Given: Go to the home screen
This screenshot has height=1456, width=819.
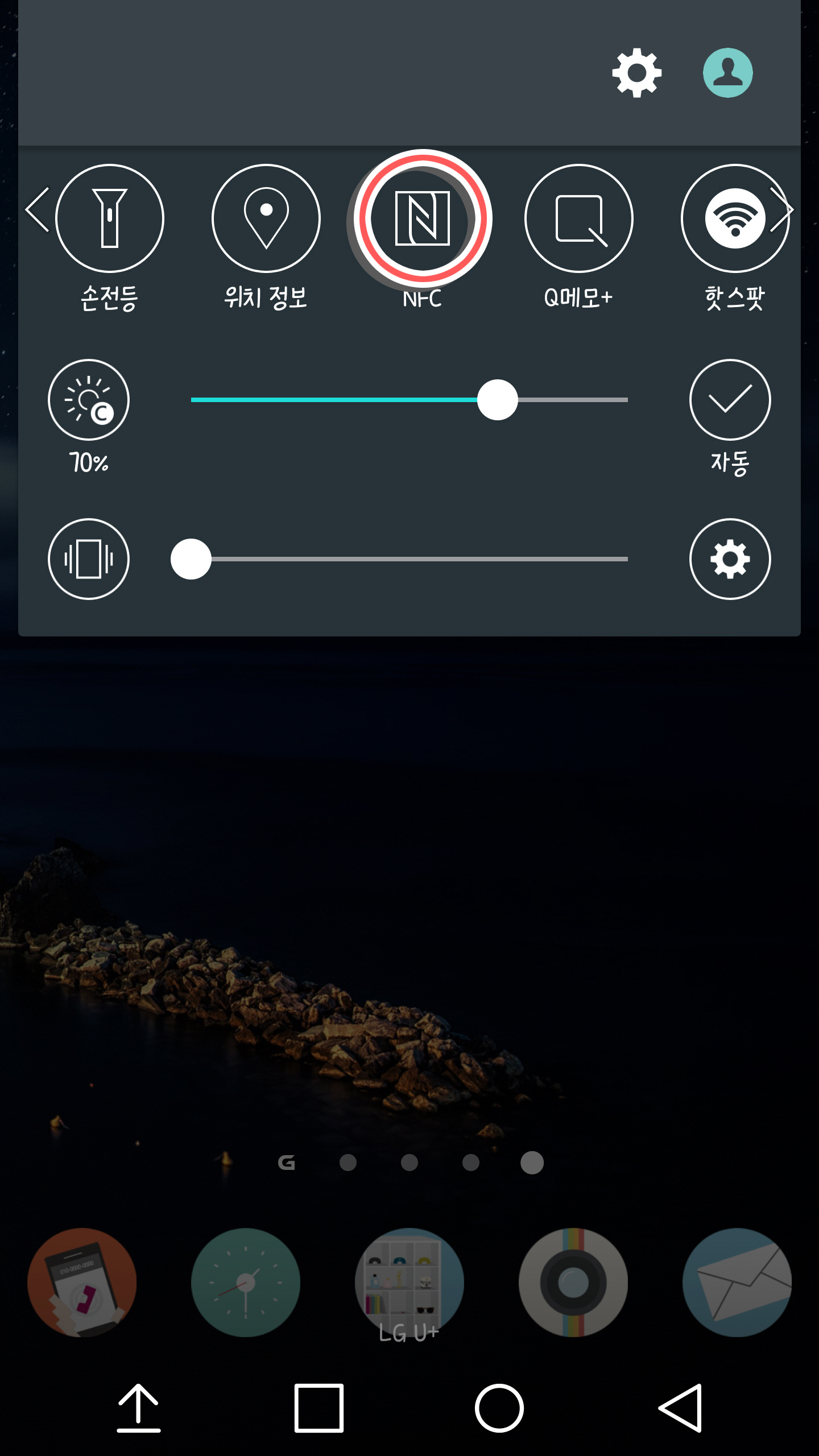Looking at the screenshot, I should (x=499, y=1408).
